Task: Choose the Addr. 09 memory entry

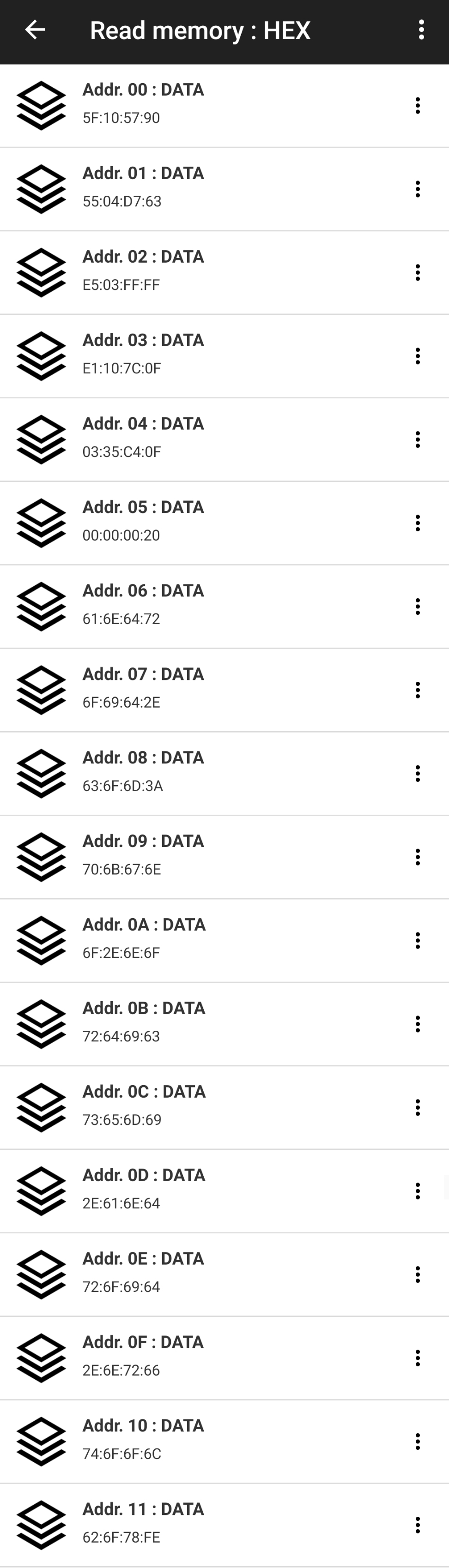Action: coord(183,857)
